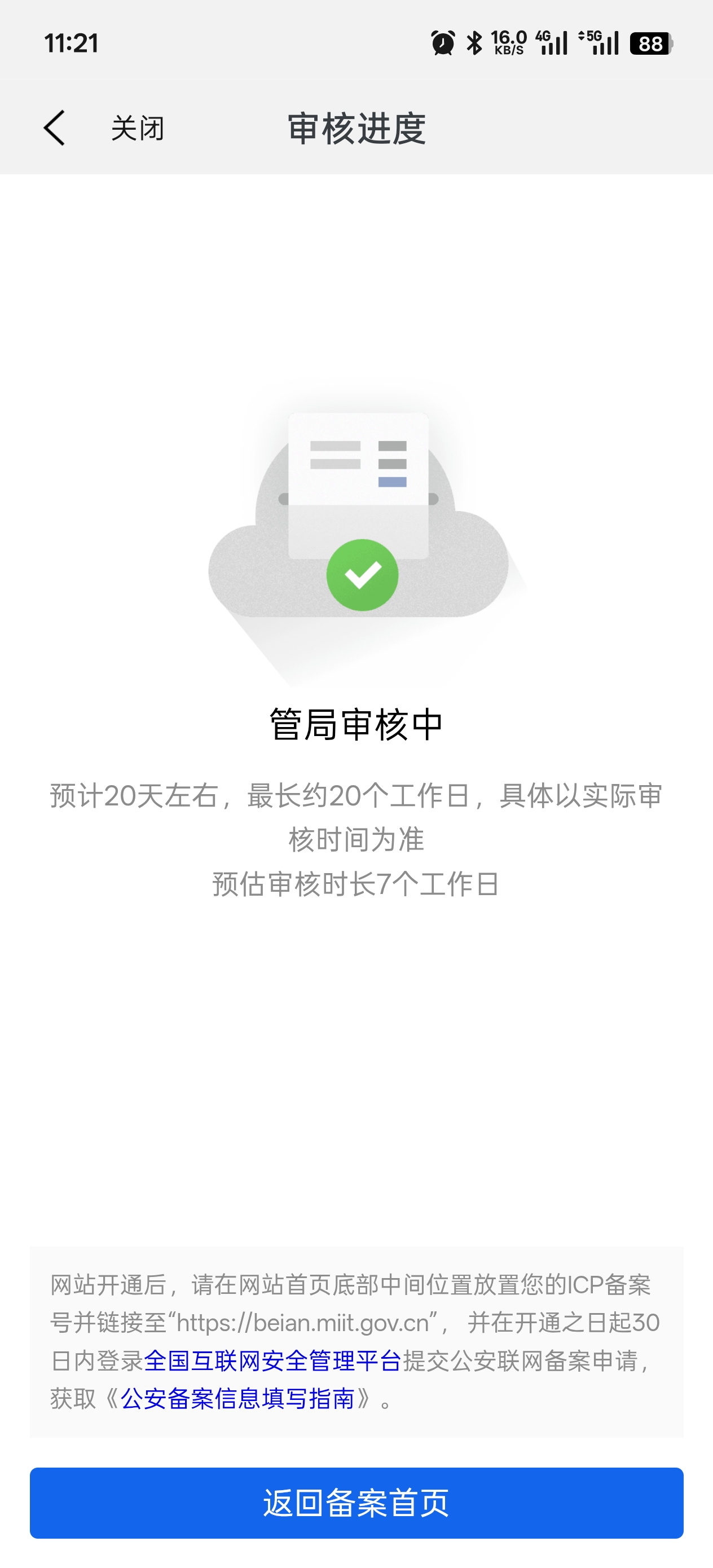This screenshot has width=713, height=1568.
Task: Open the 全国互联网安全管理平台 link
Action: (272, 1360)
